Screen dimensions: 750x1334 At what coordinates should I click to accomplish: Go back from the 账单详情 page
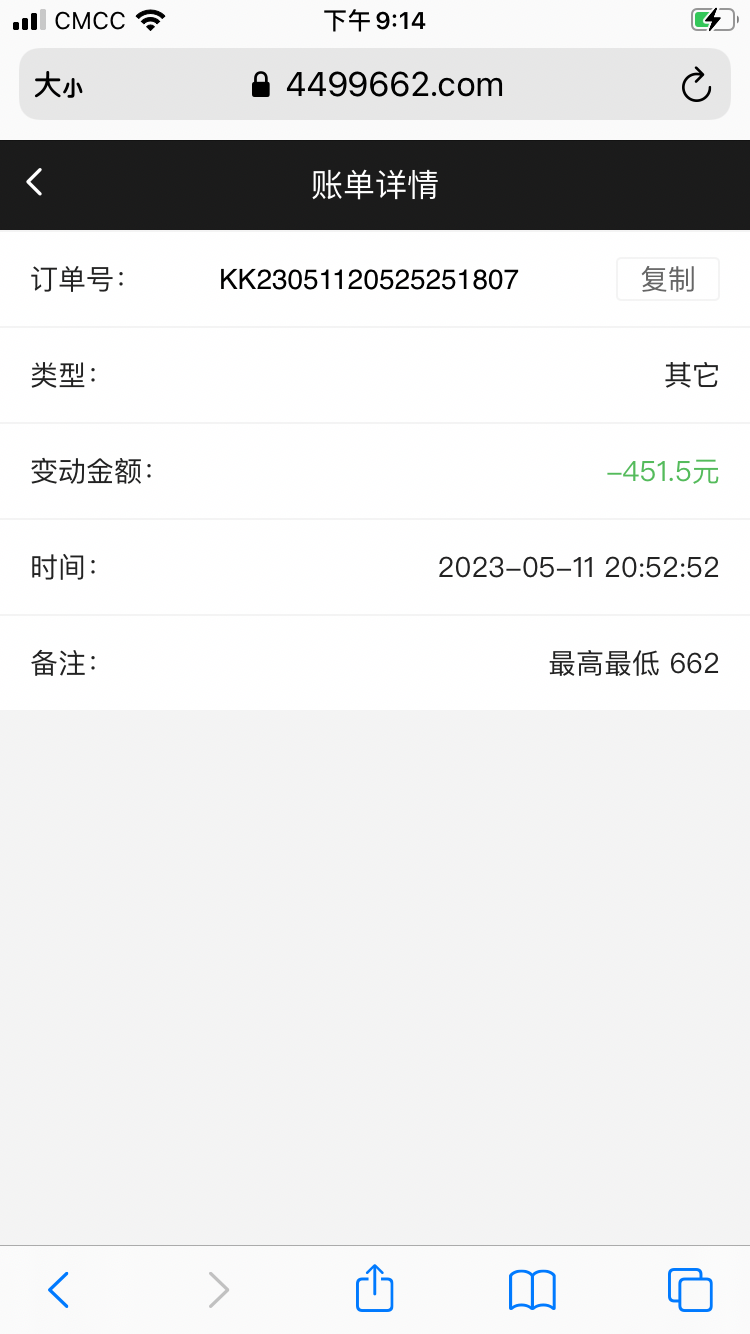[35, 182]
